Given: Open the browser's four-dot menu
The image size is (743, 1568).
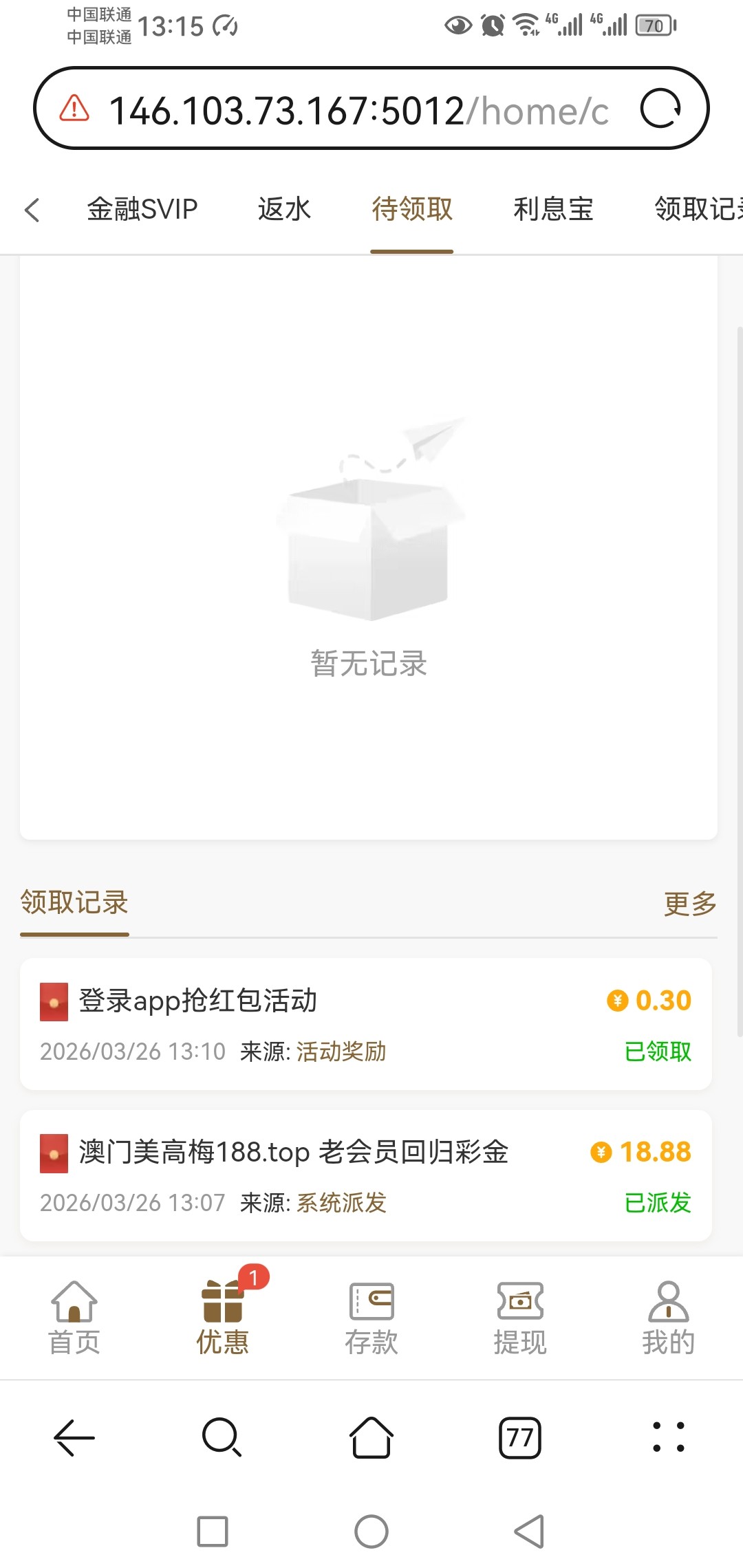Looking at the screenshot, I should pos(668,1437).
